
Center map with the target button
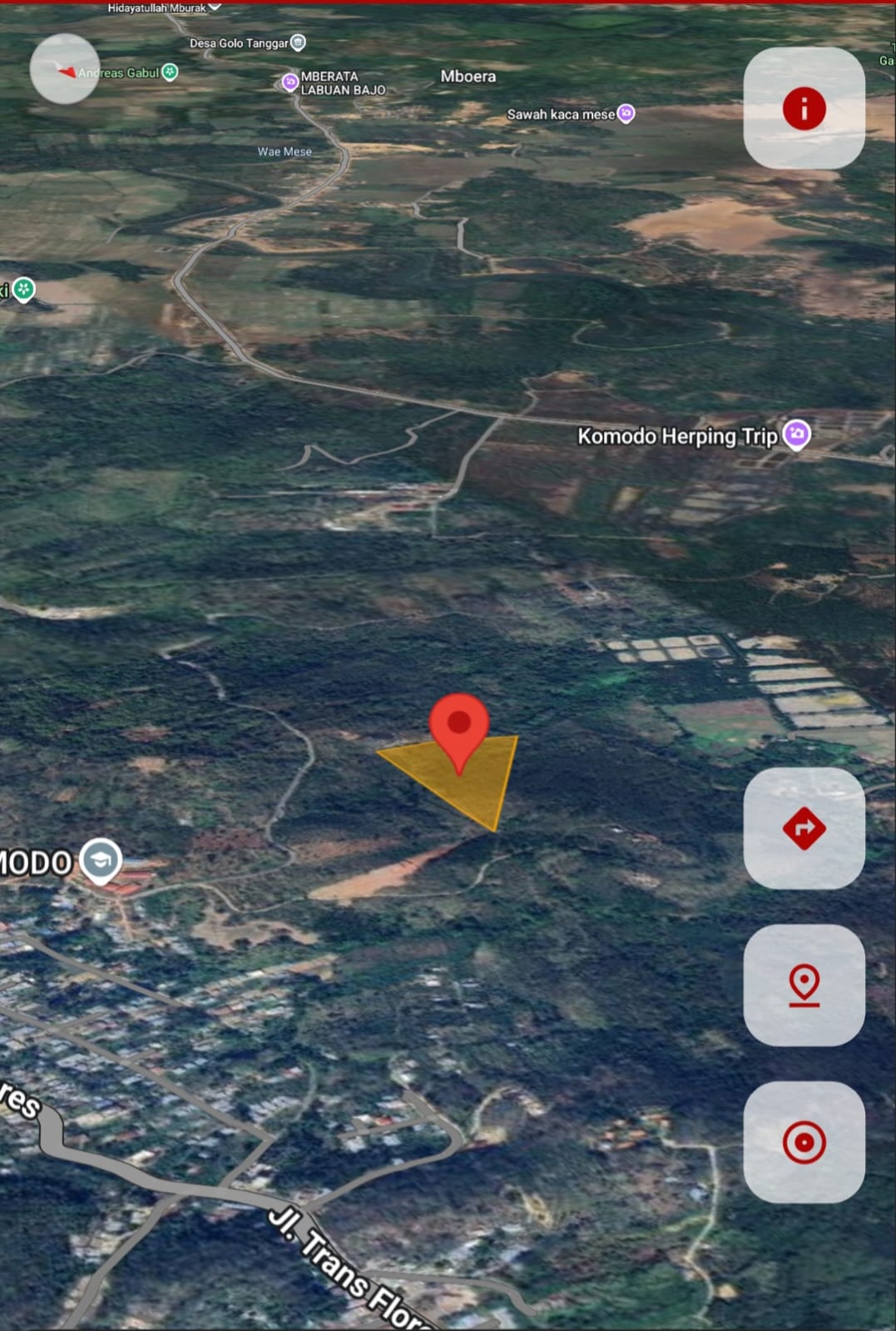[x=804, y=1142]
